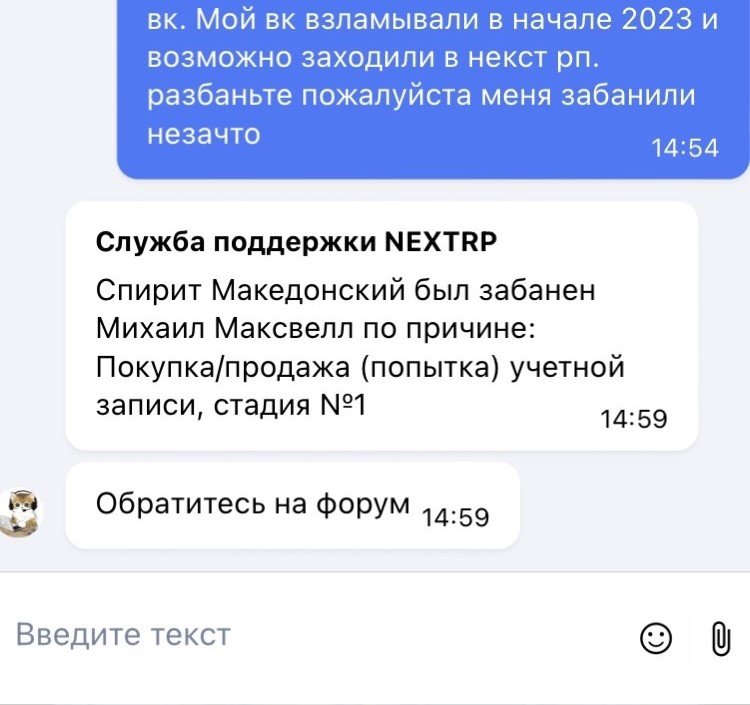This screenshot has height=705, width=750.
Task: Open the emoji picker
Action: point(656,638)
